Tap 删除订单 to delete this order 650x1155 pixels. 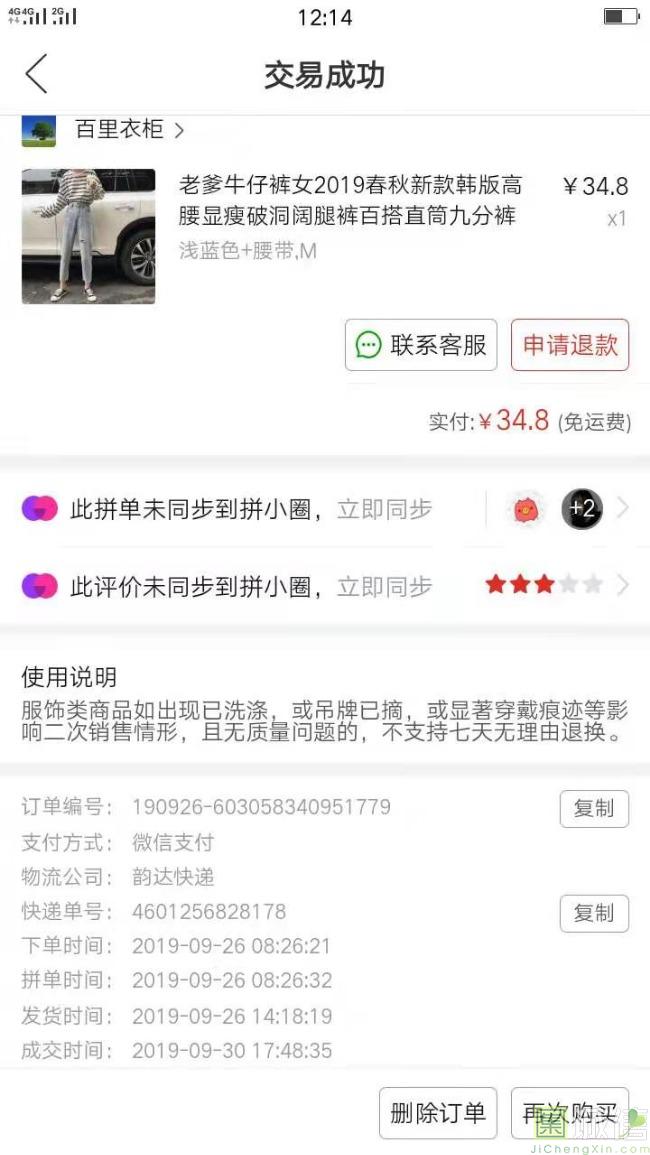(x=438, y=1112)
